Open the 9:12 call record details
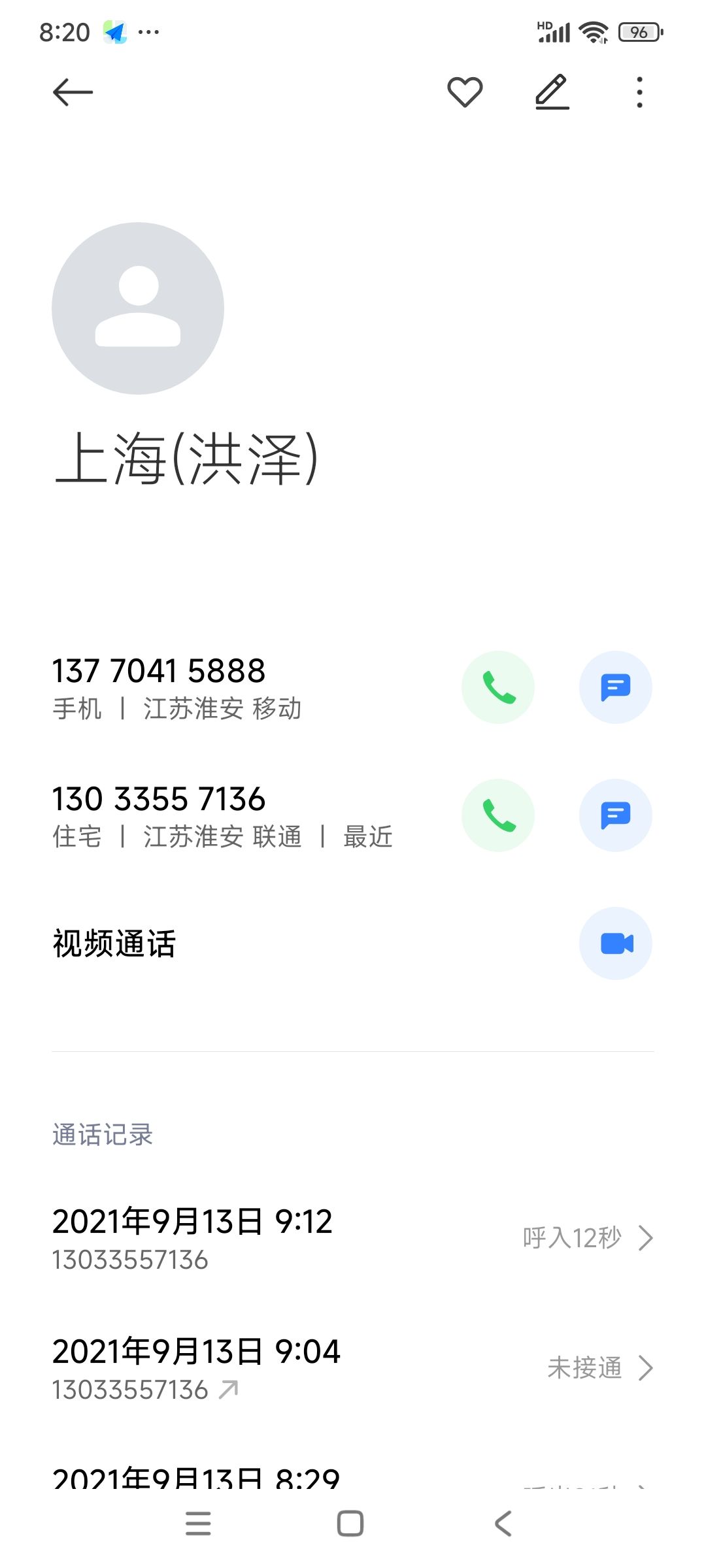706x1568 pixels. [353, 1239]
